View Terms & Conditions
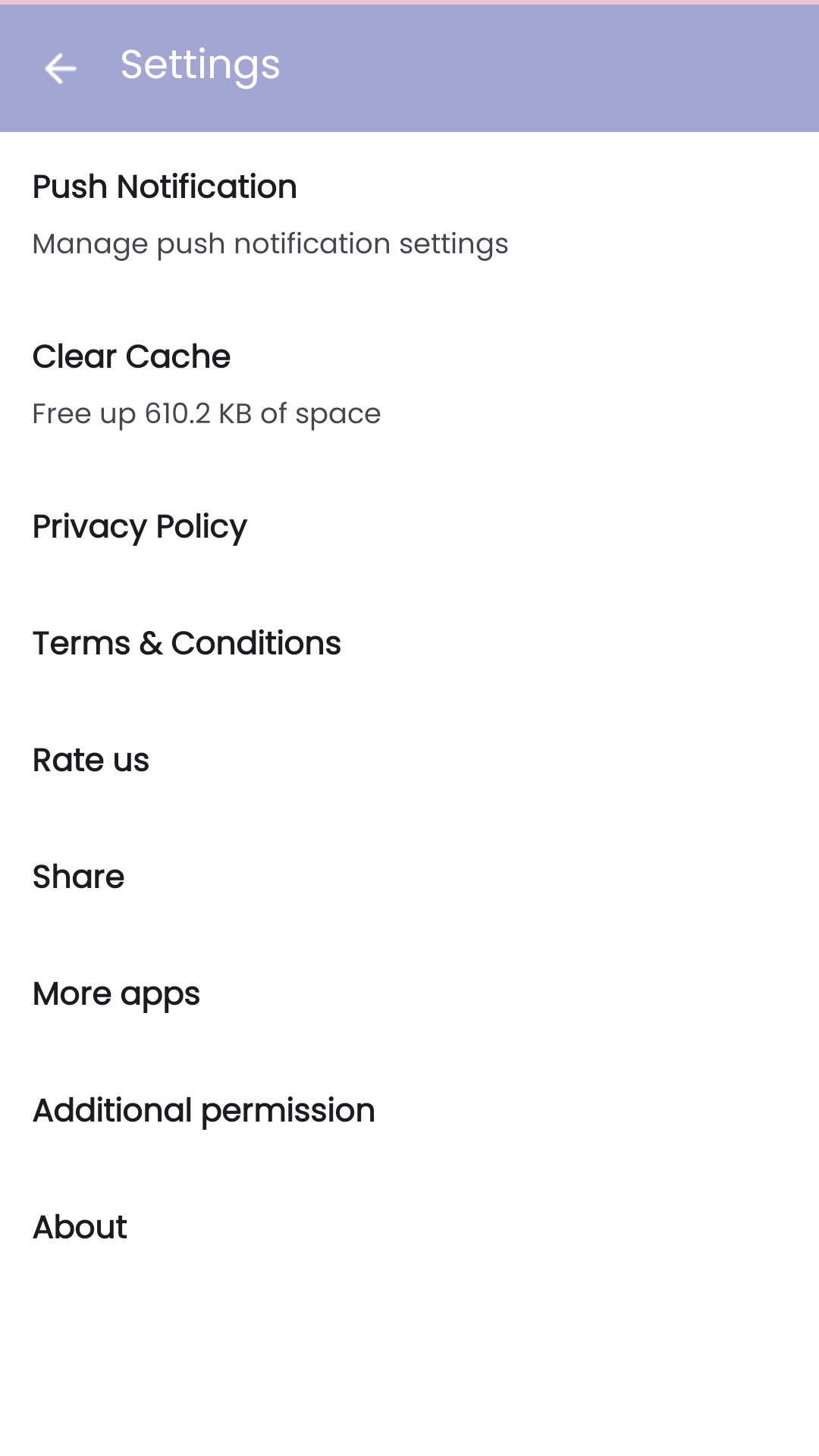 click(187, 643)
